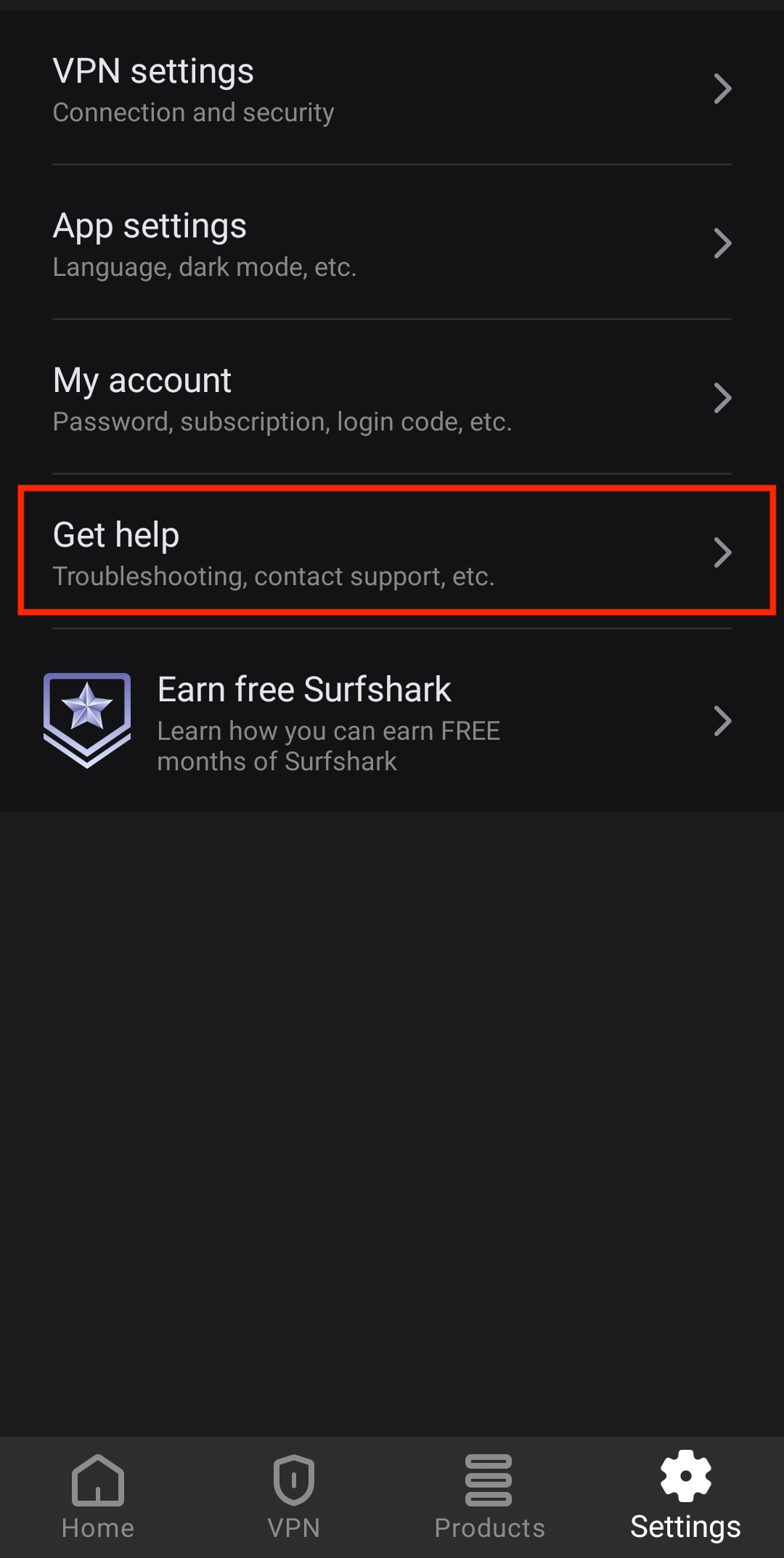
Task: Switch to the Products tab
Action: click(489, 1497)
